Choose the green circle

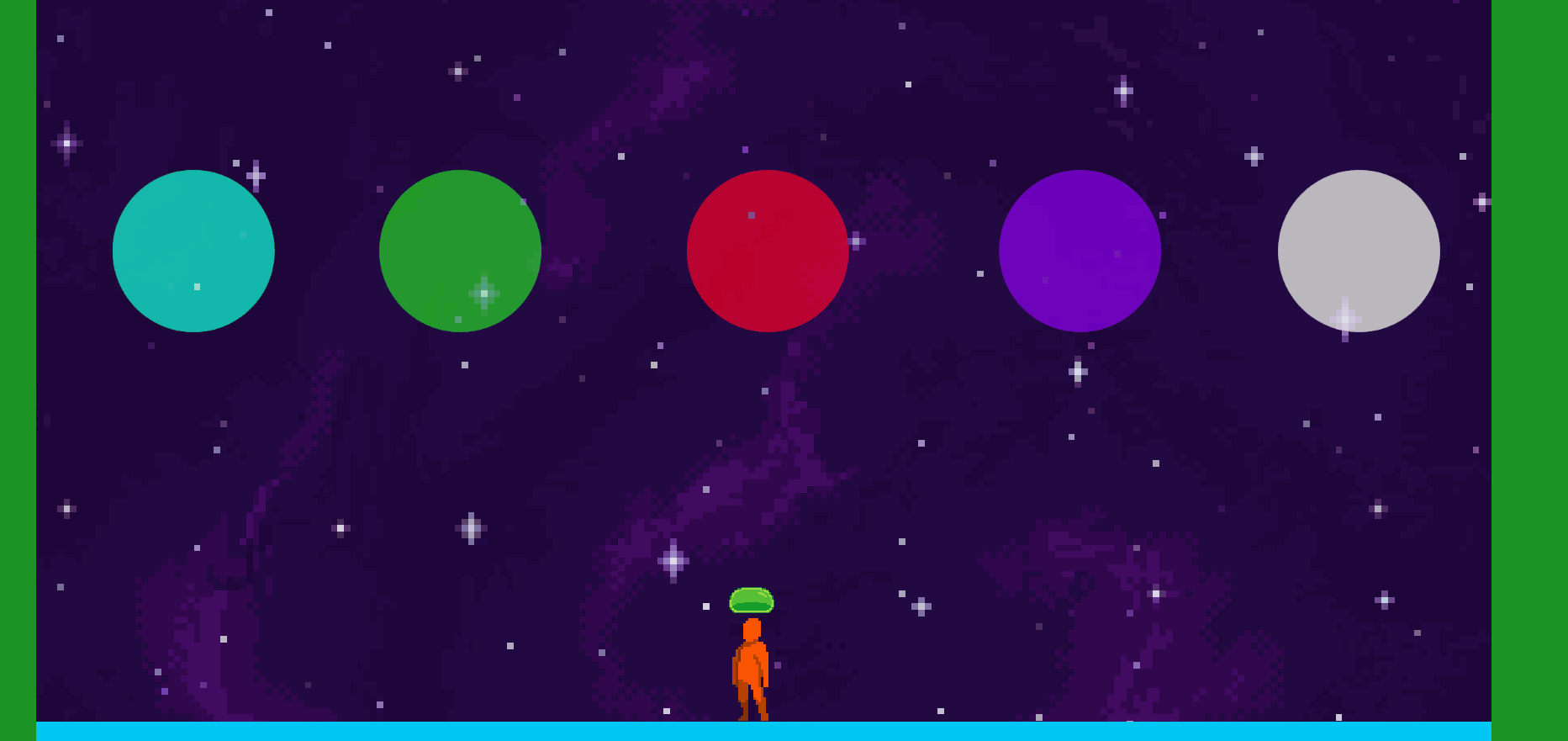click(460, 251)
